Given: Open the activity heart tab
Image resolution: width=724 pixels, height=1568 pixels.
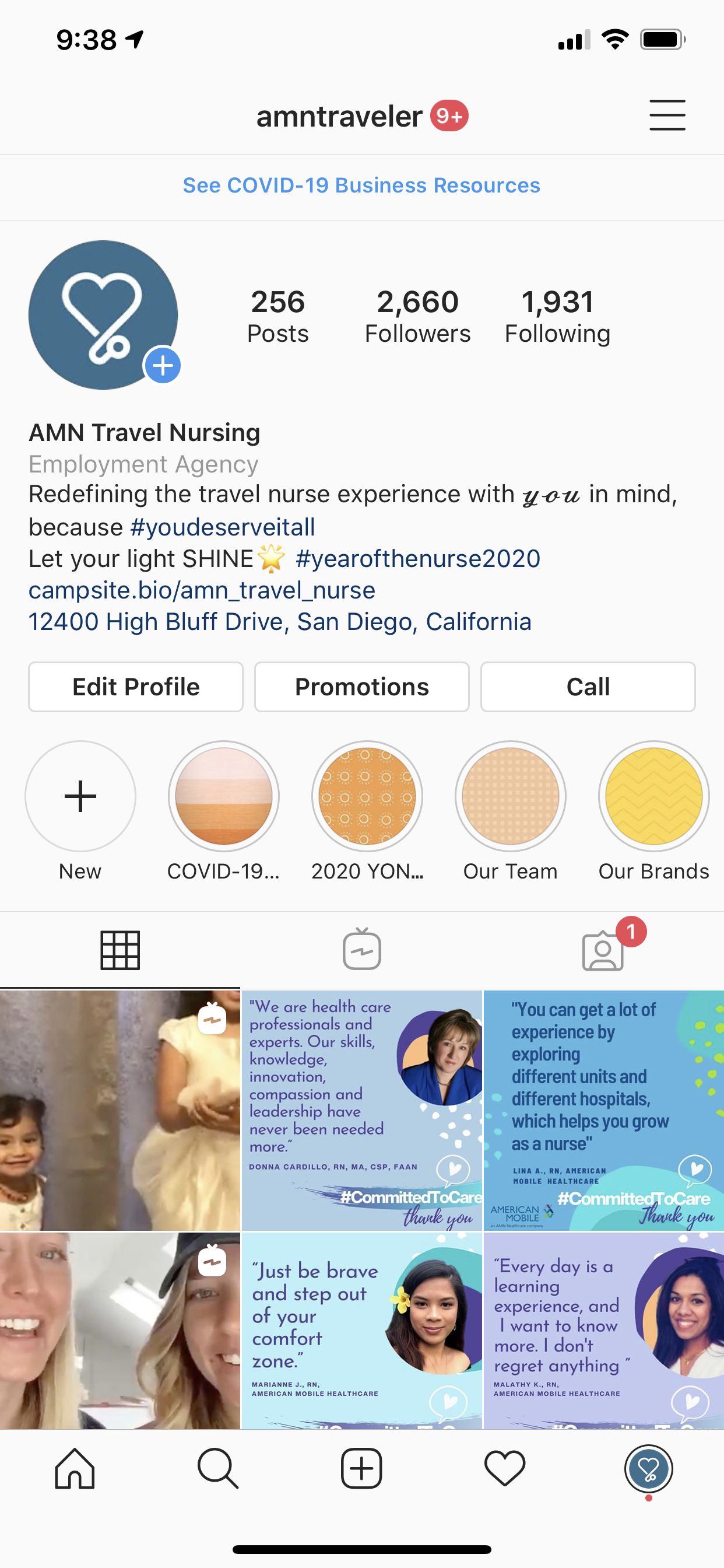Looking at the screenshot, I should coord(504,1468).
